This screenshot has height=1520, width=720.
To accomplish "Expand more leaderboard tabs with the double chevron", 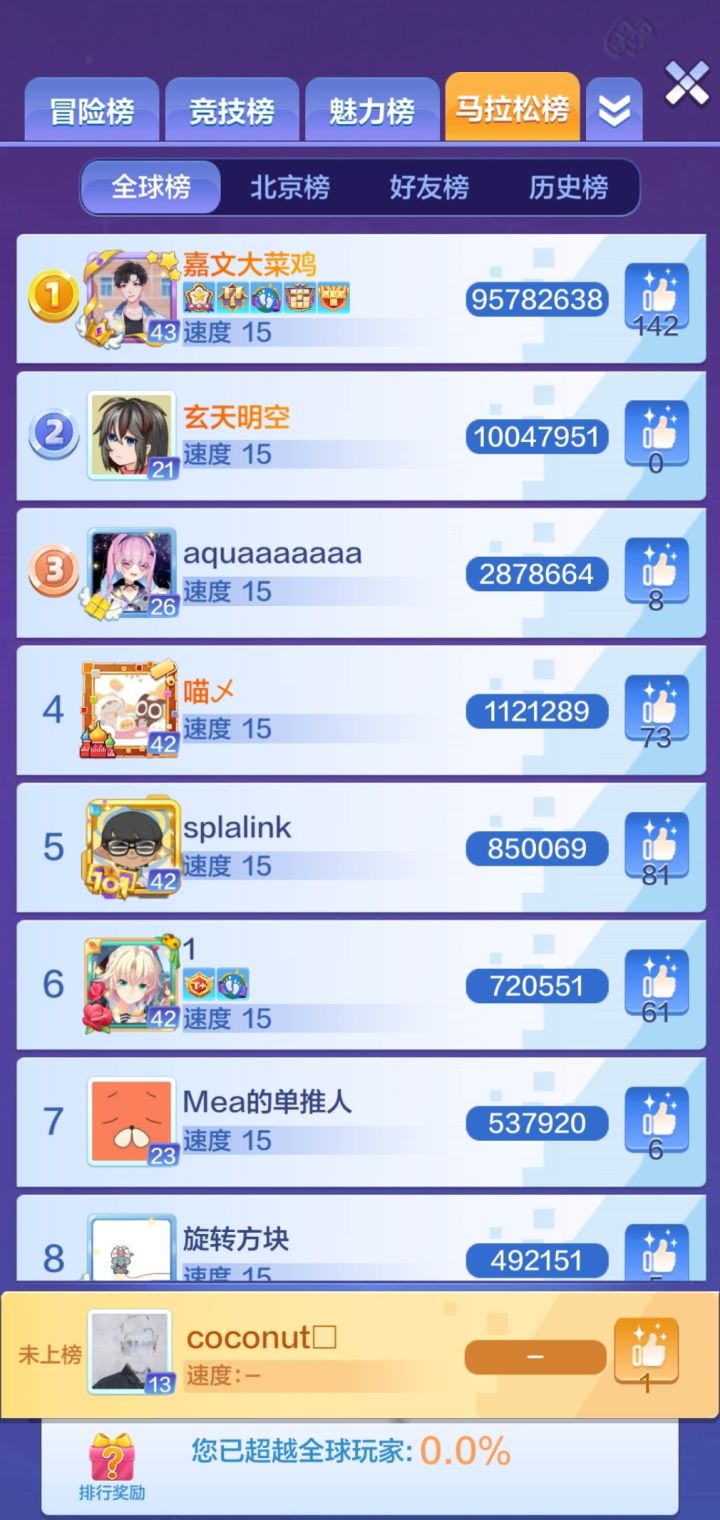I will click(x=614, y=111).
